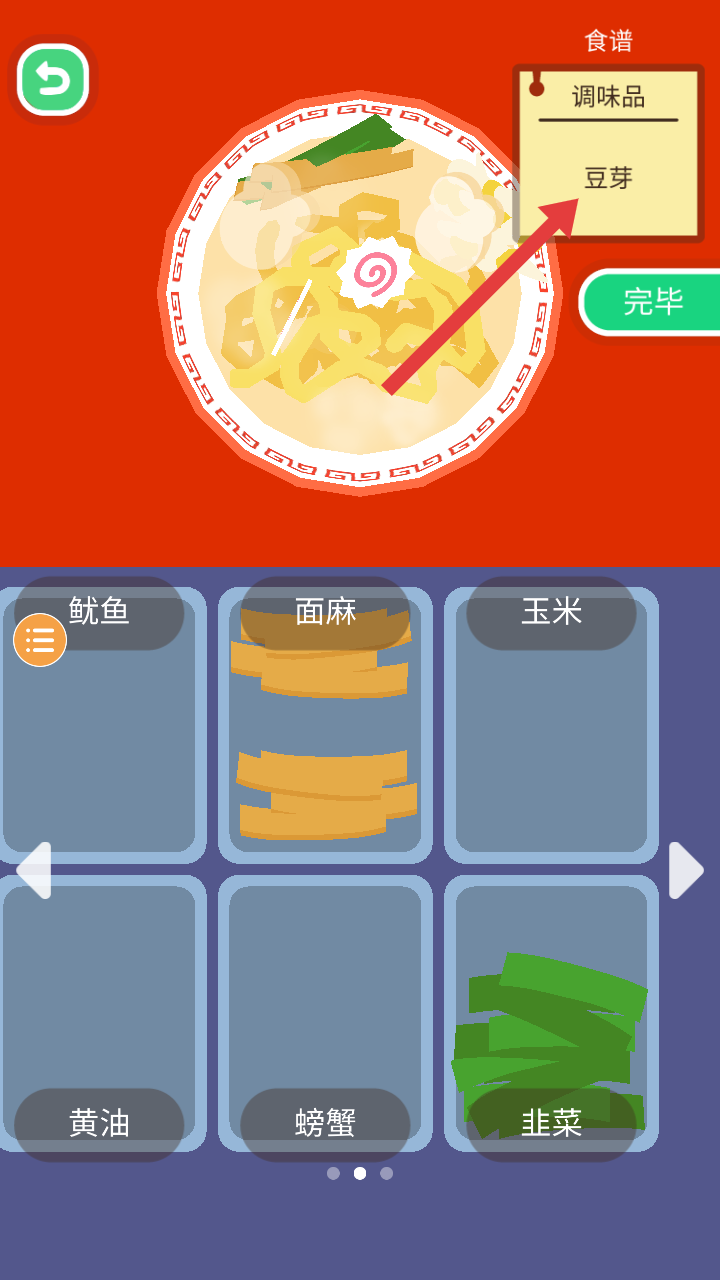Go to next ingredient page with right arrow
Viewport: 720px width, 1280px height.
tap(686, 870)
